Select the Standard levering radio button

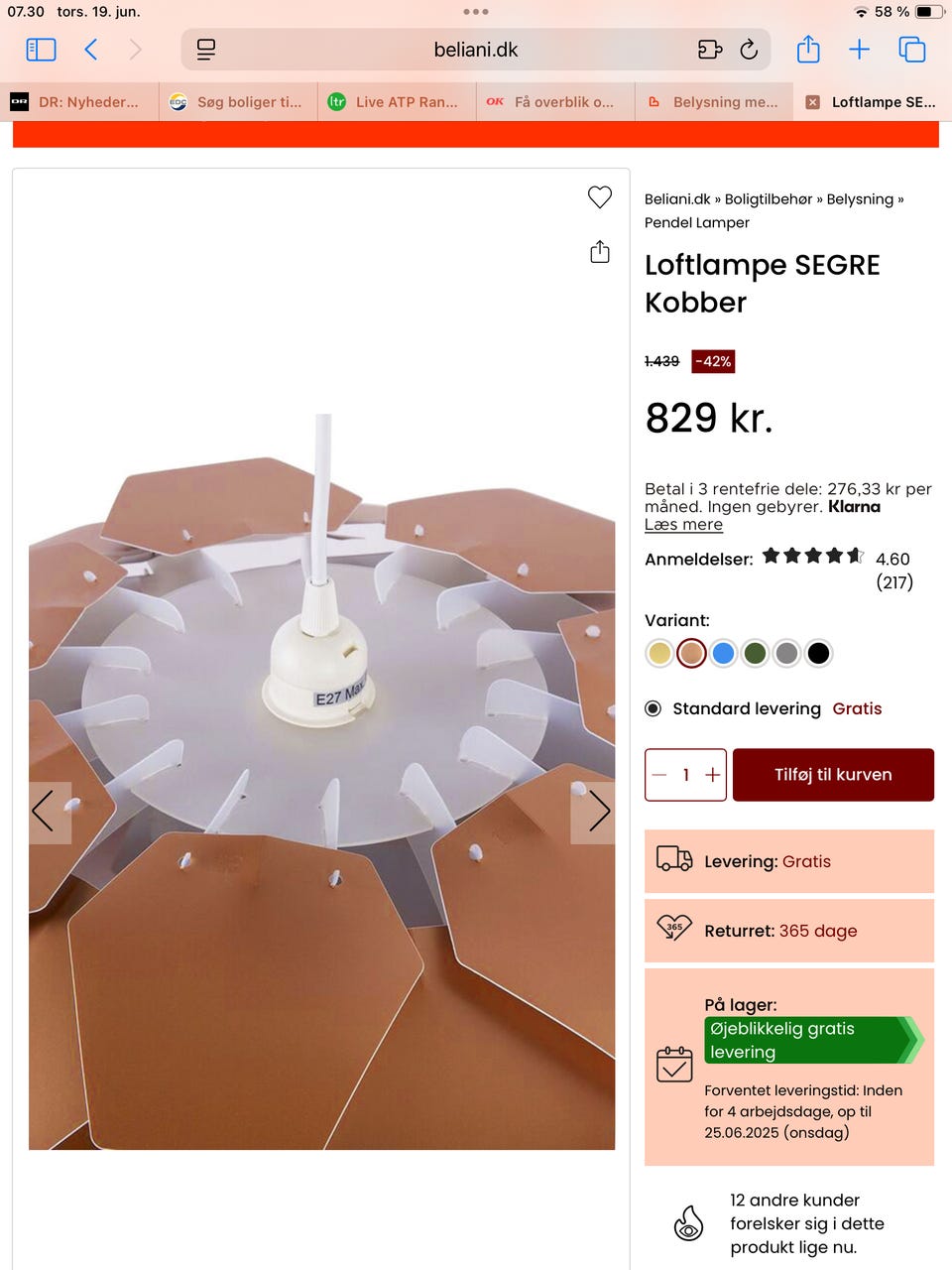coord(654,708)
